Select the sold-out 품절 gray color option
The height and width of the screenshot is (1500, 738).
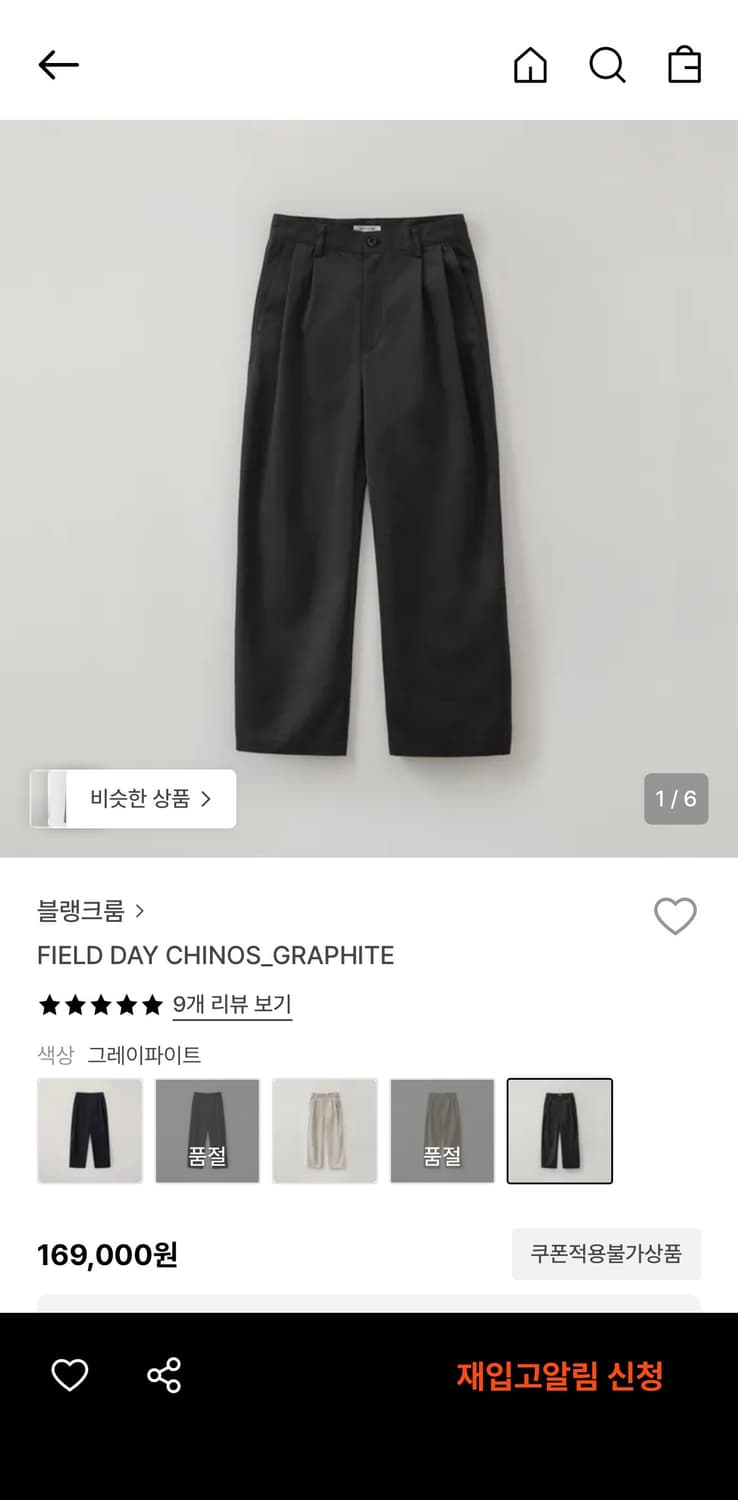(x=207, y=1130)
